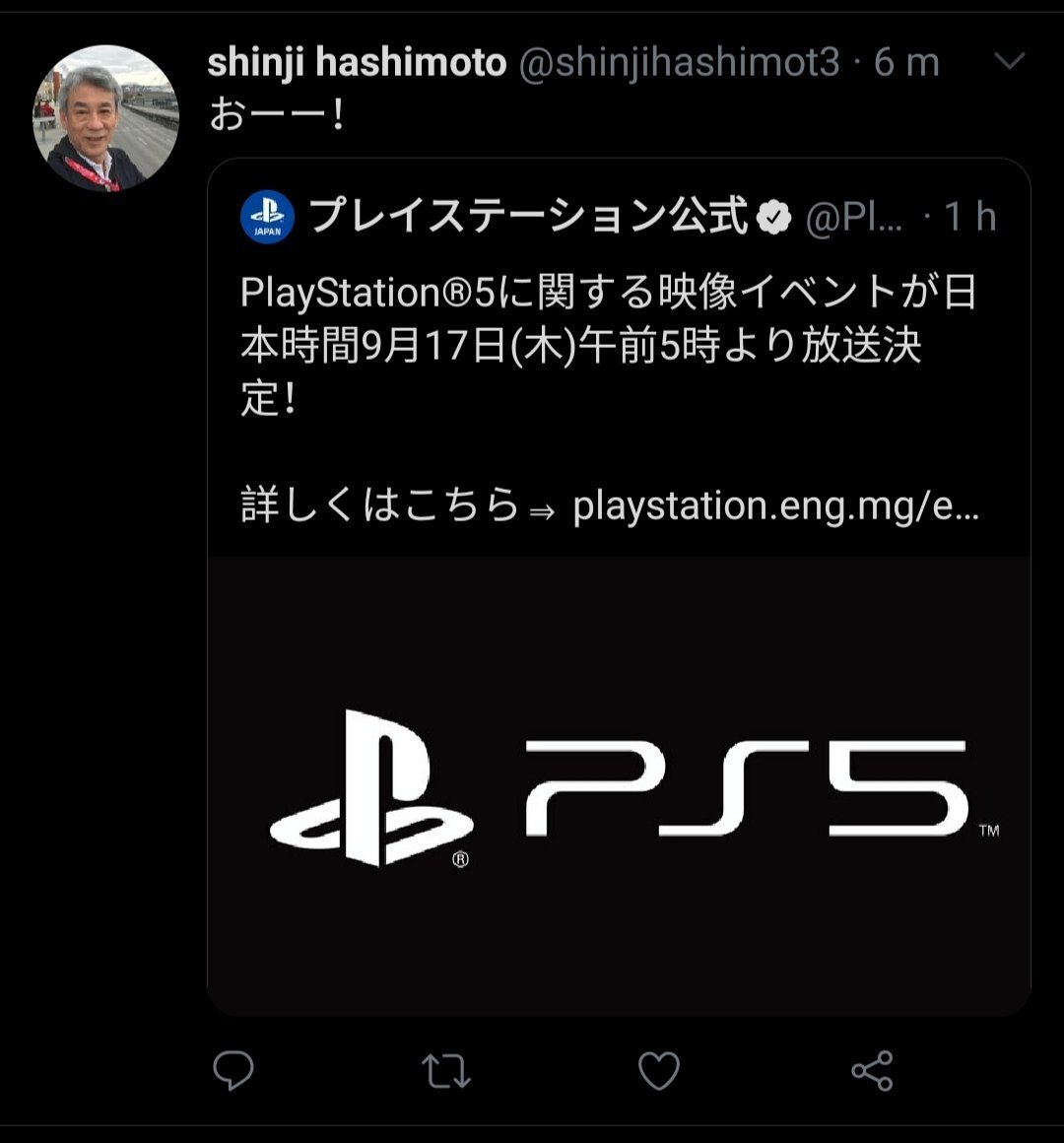Open the quoted tweet's PS5 image
This screenshot has height=1143, width=1064.
coord(619,785)
